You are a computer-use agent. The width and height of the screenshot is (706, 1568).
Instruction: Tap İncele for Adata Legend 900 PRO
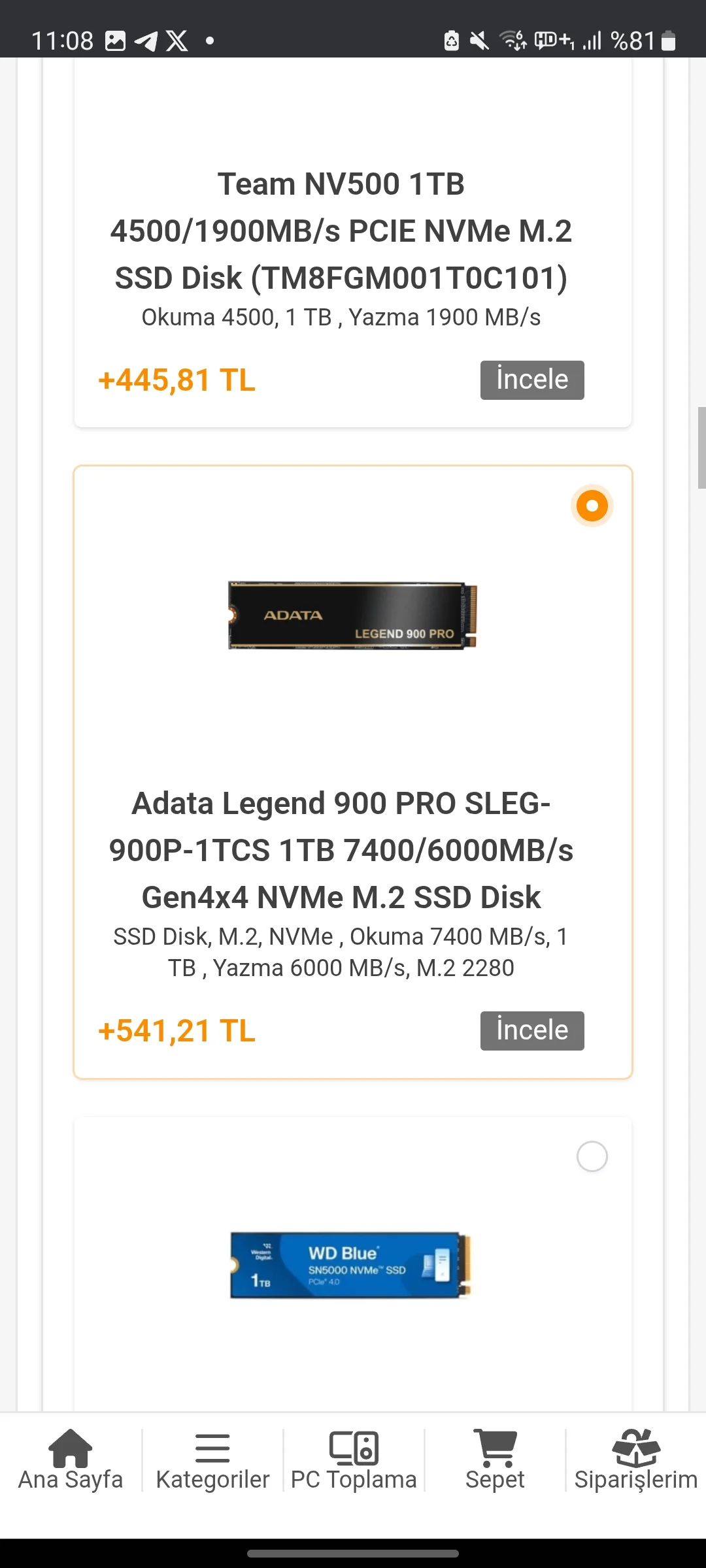coord(532,1031)
